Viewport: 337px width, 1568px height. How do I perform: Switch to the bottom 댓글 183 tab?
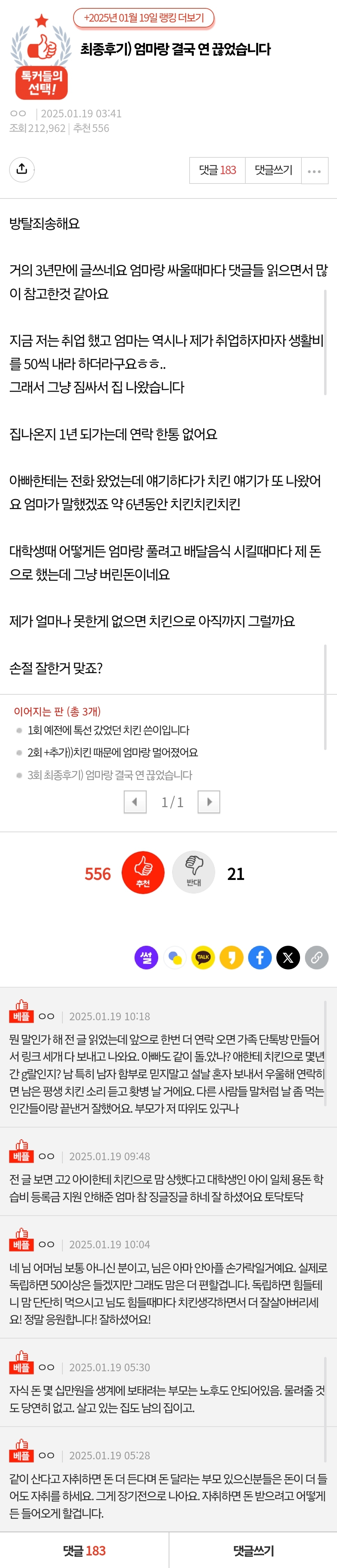tap(84, 1550)
